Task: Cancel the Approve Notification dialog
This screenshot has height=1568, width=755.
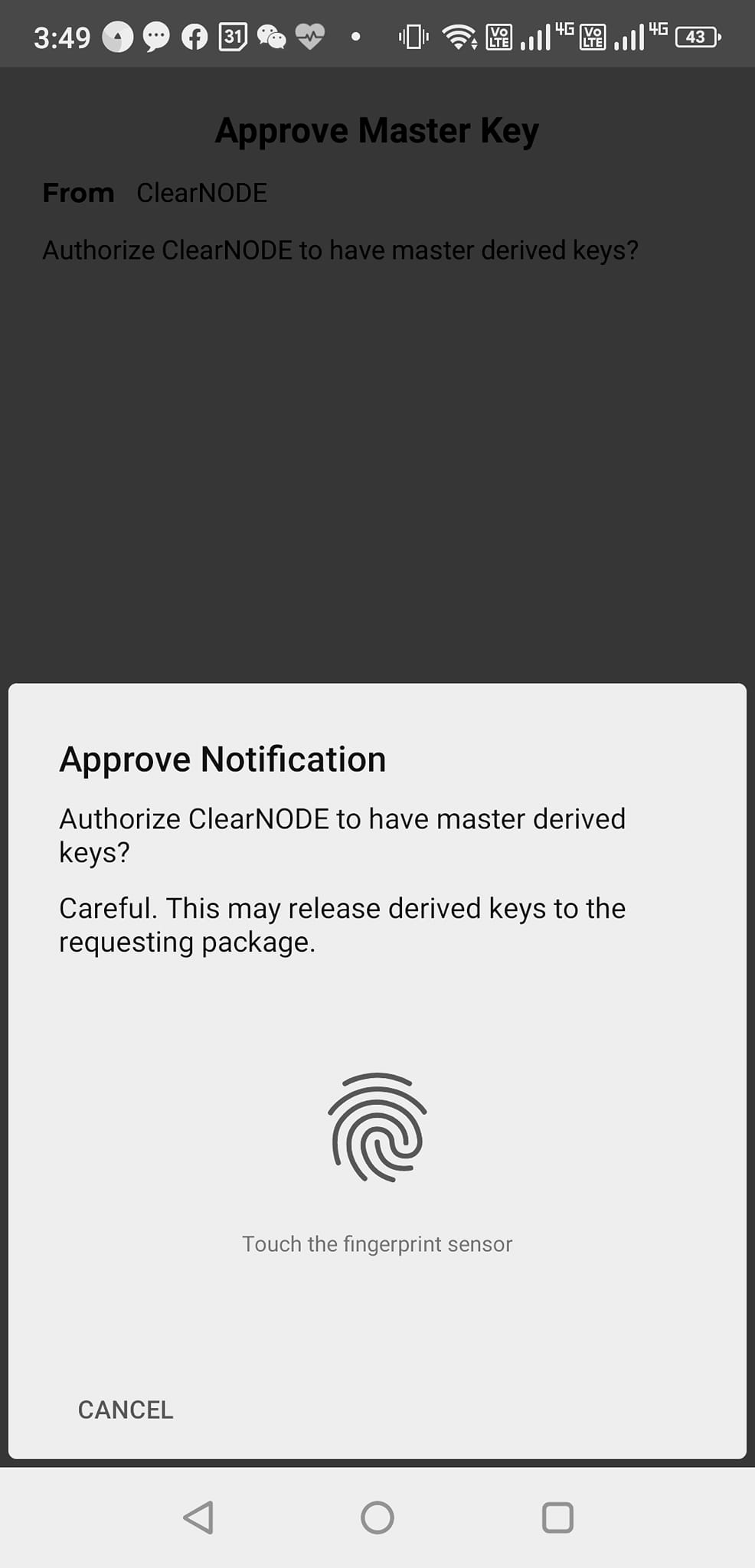Action: point(126,1410)
